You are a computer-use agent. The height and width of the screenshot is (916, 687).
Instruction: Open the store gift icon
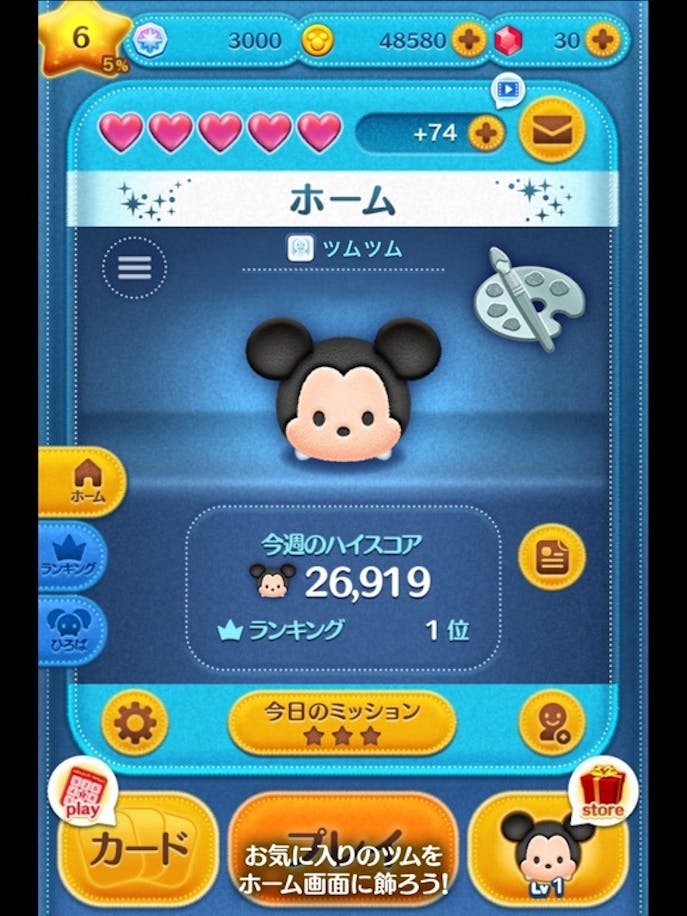click(603, 789)
